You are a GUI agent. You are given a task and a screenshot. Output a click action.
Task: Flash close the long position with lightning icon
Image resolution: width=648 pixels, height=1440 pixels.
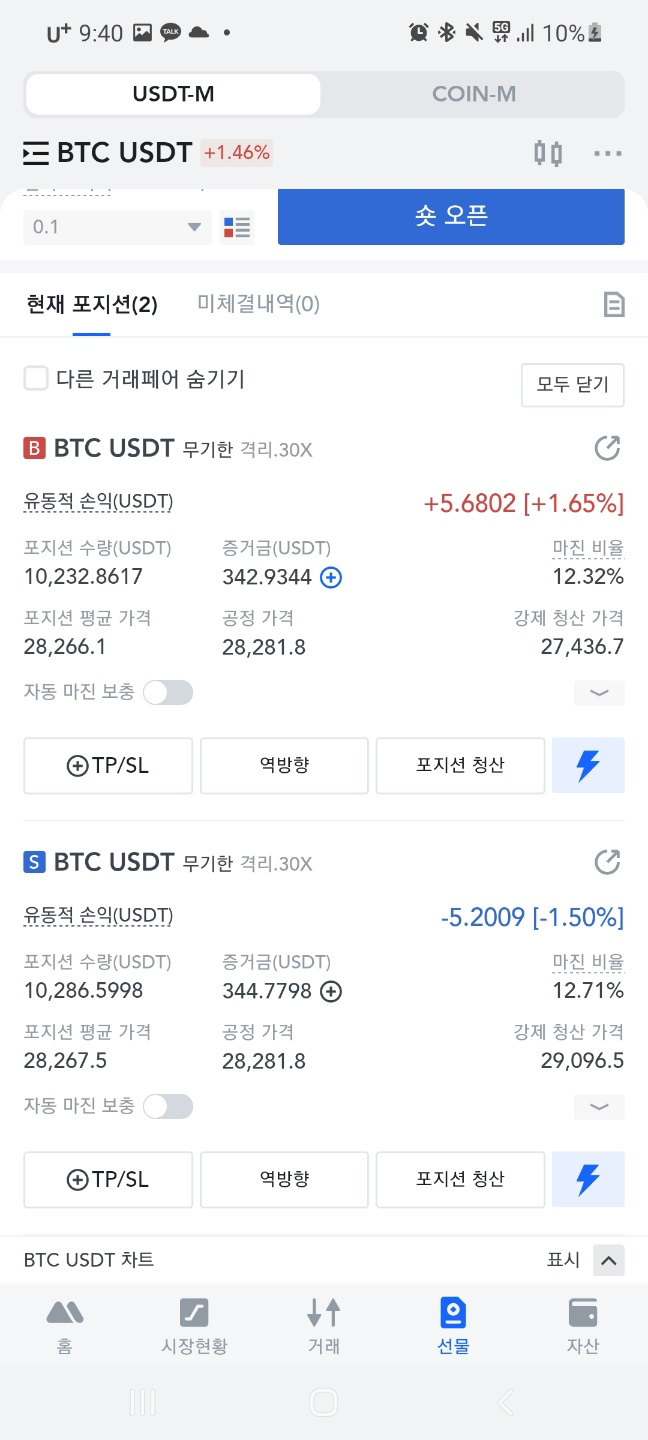[x=588, y=766]
